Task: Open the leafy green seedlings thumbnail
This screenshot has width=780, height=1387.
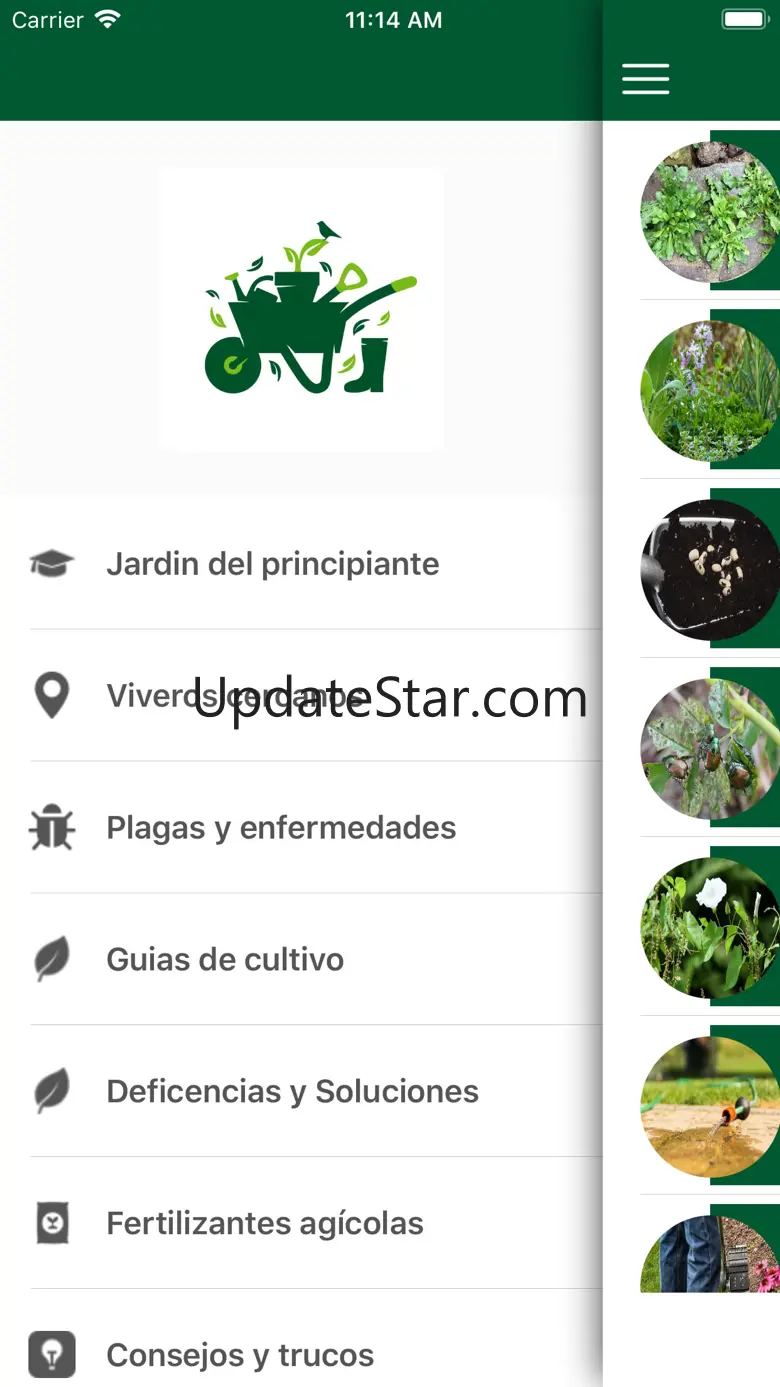Action: (709, 212)
